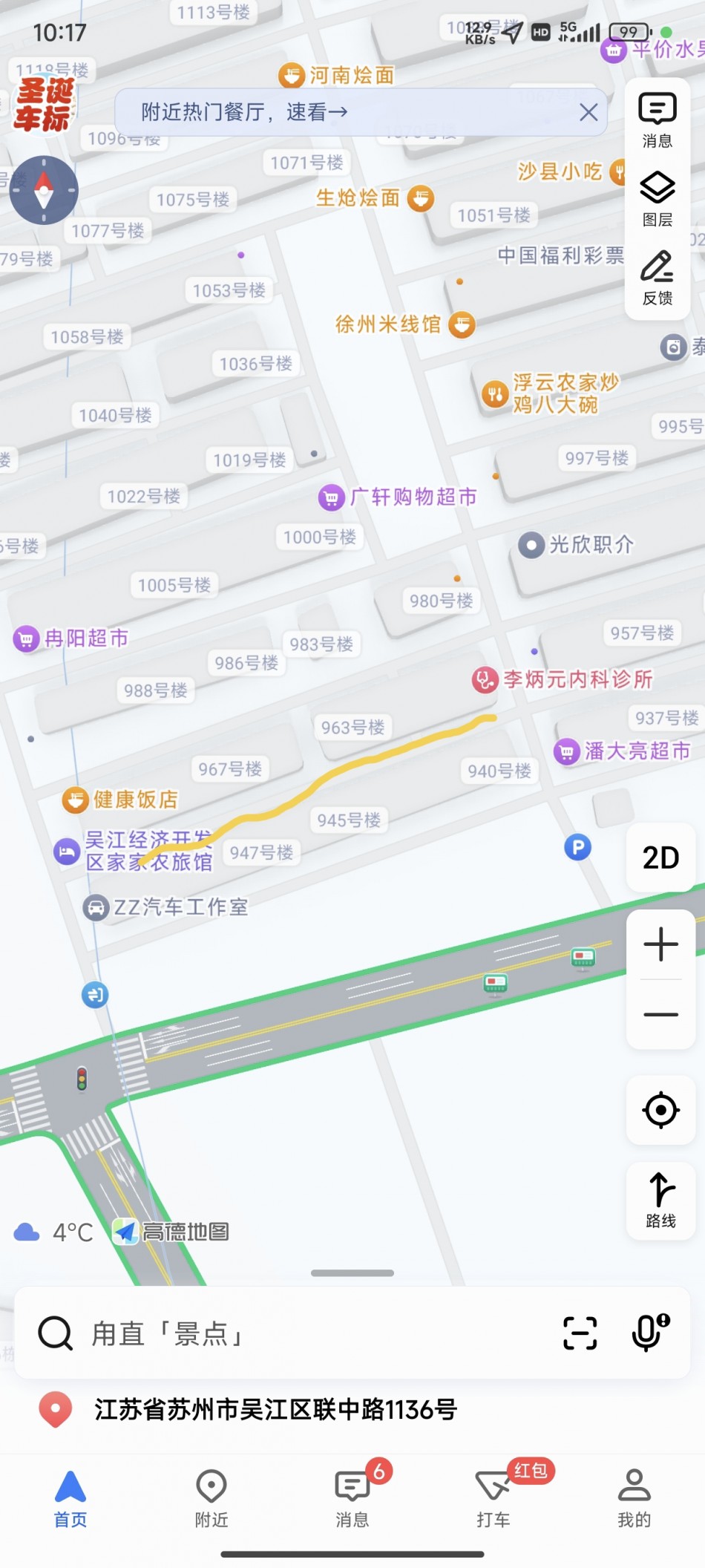
Task: Open the 图层 map layers options
Action: click(658, 199)
